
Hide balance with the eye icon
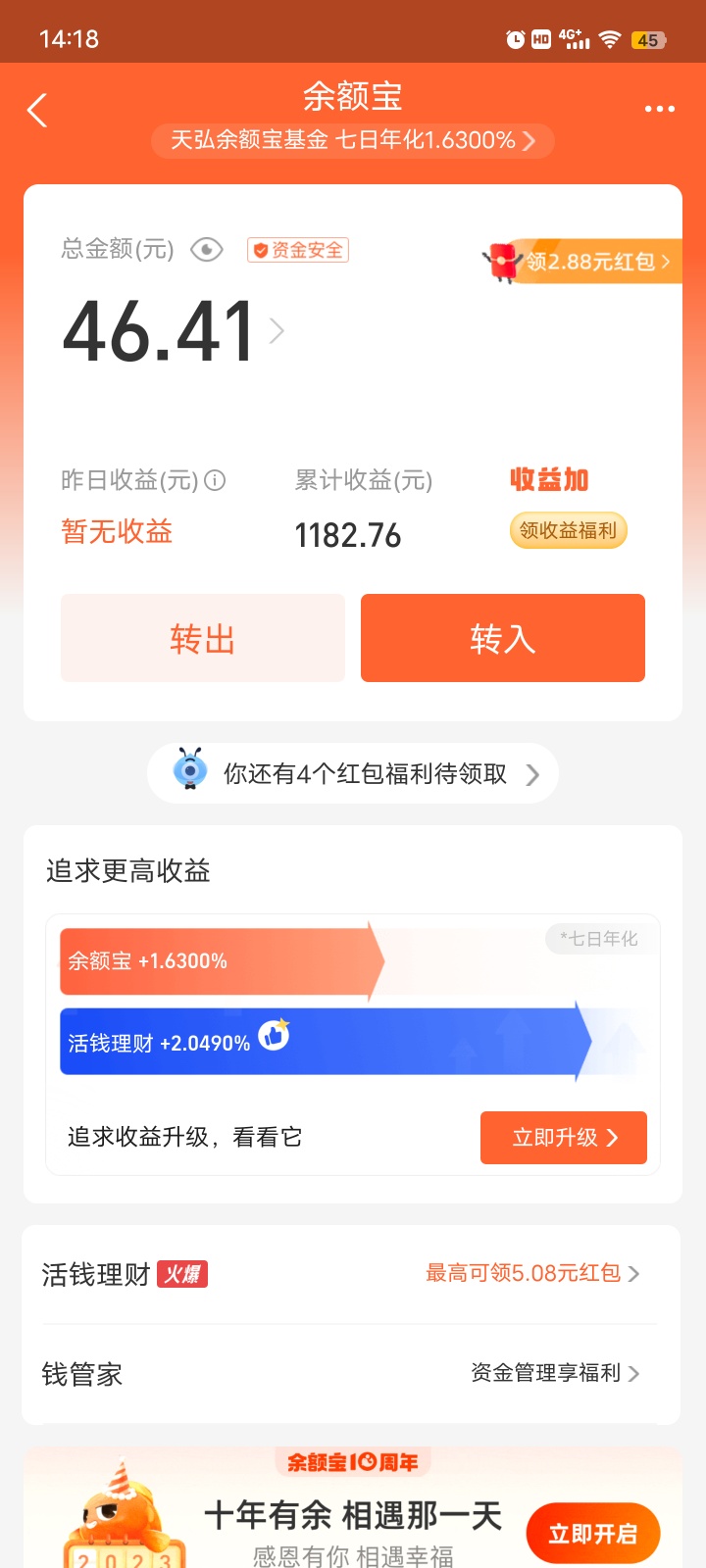[206, 250]
